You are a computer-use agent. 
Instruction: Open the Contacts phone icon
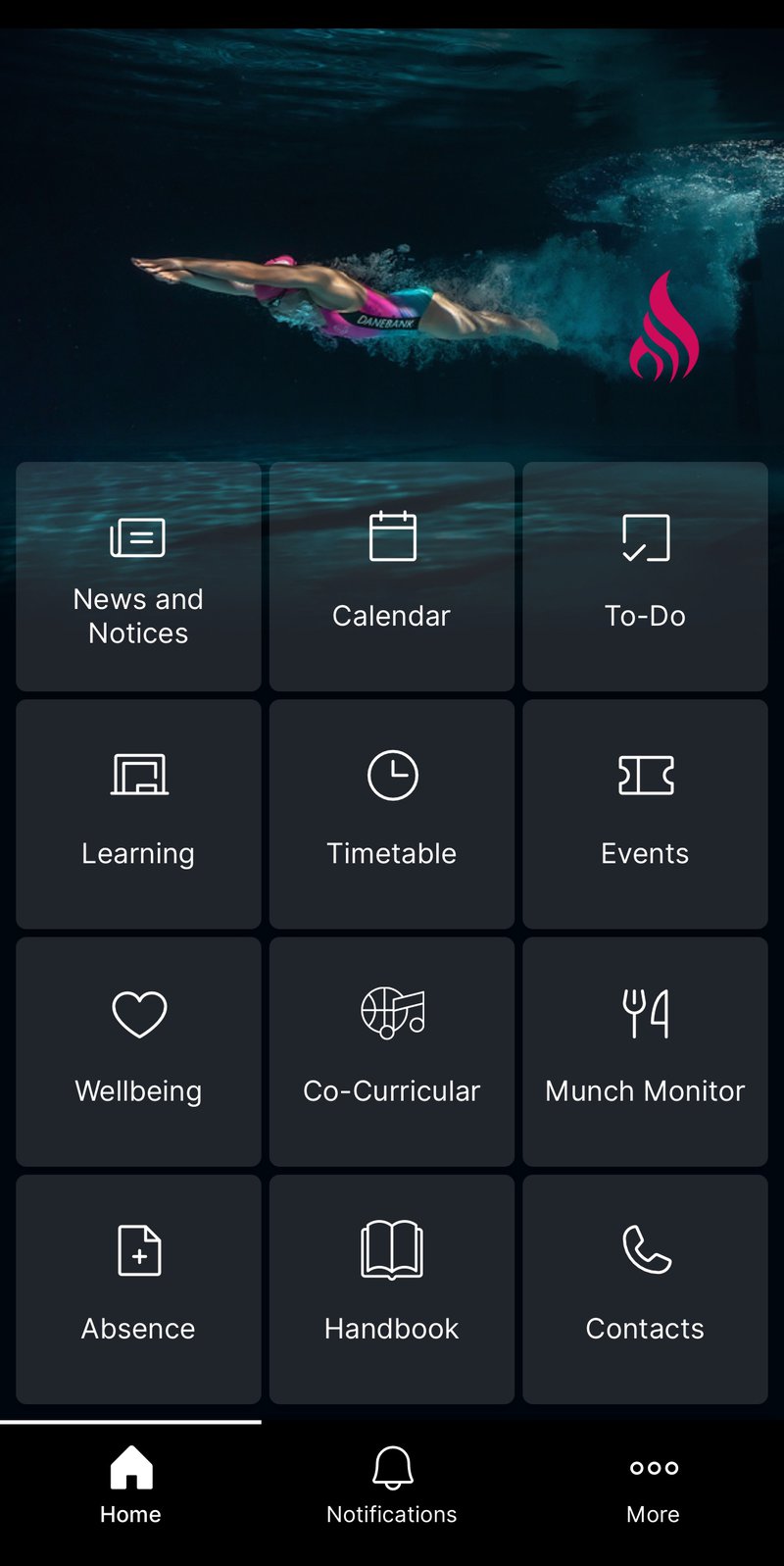tap(645, 1249)
